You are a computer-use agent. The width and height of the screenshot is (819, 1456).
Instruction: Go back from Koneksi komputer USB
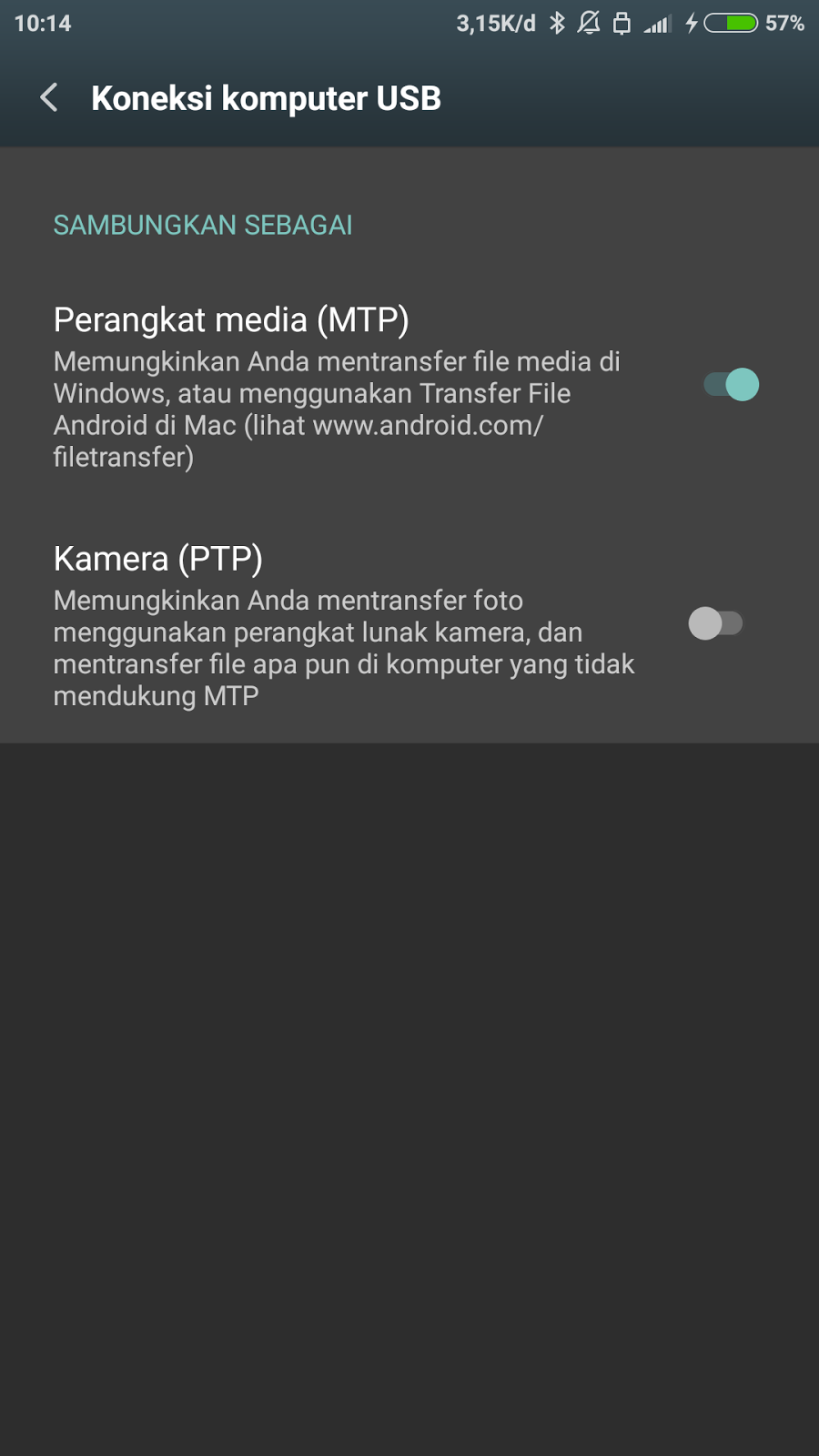tap(50, 98)
